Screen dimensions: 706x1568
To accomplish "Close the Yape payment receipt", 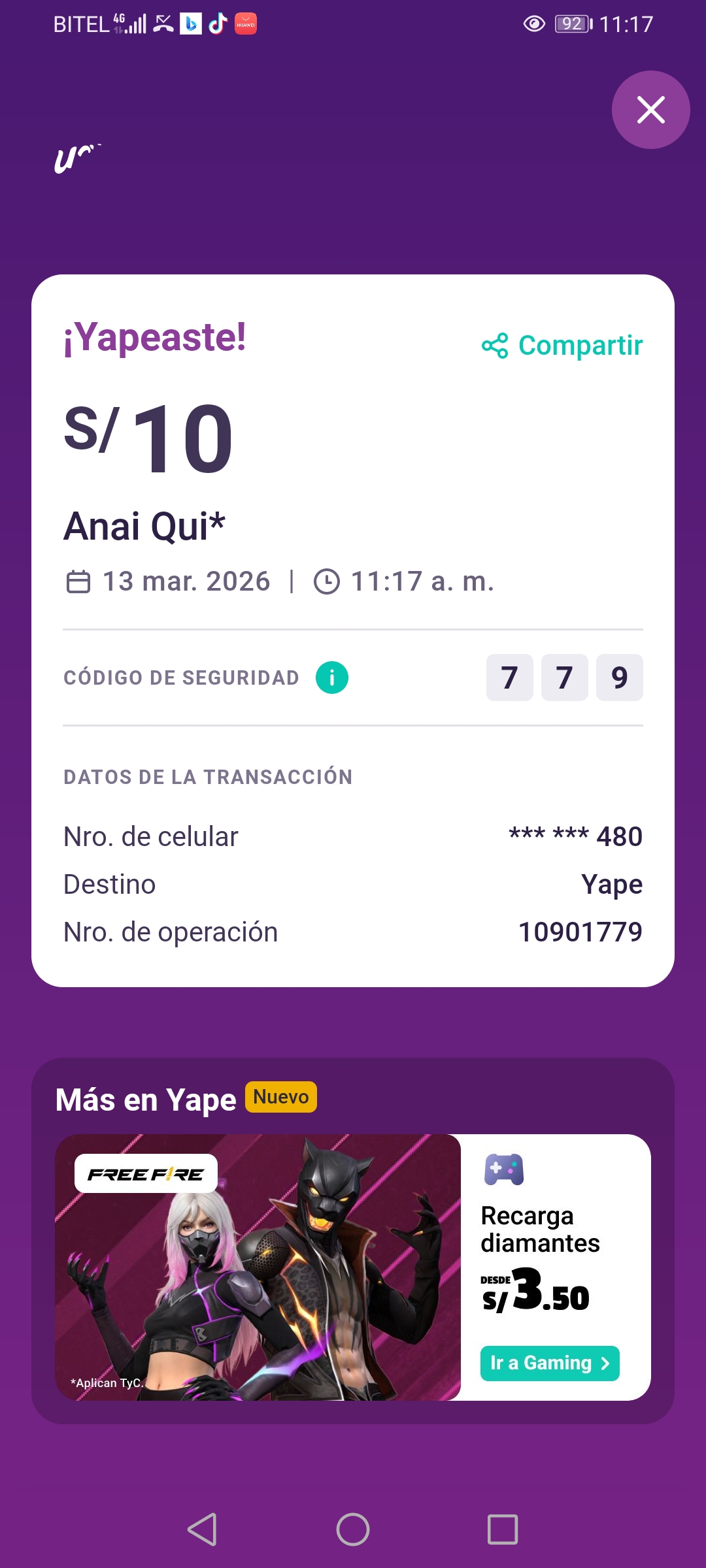I will [x=650, y=110].
